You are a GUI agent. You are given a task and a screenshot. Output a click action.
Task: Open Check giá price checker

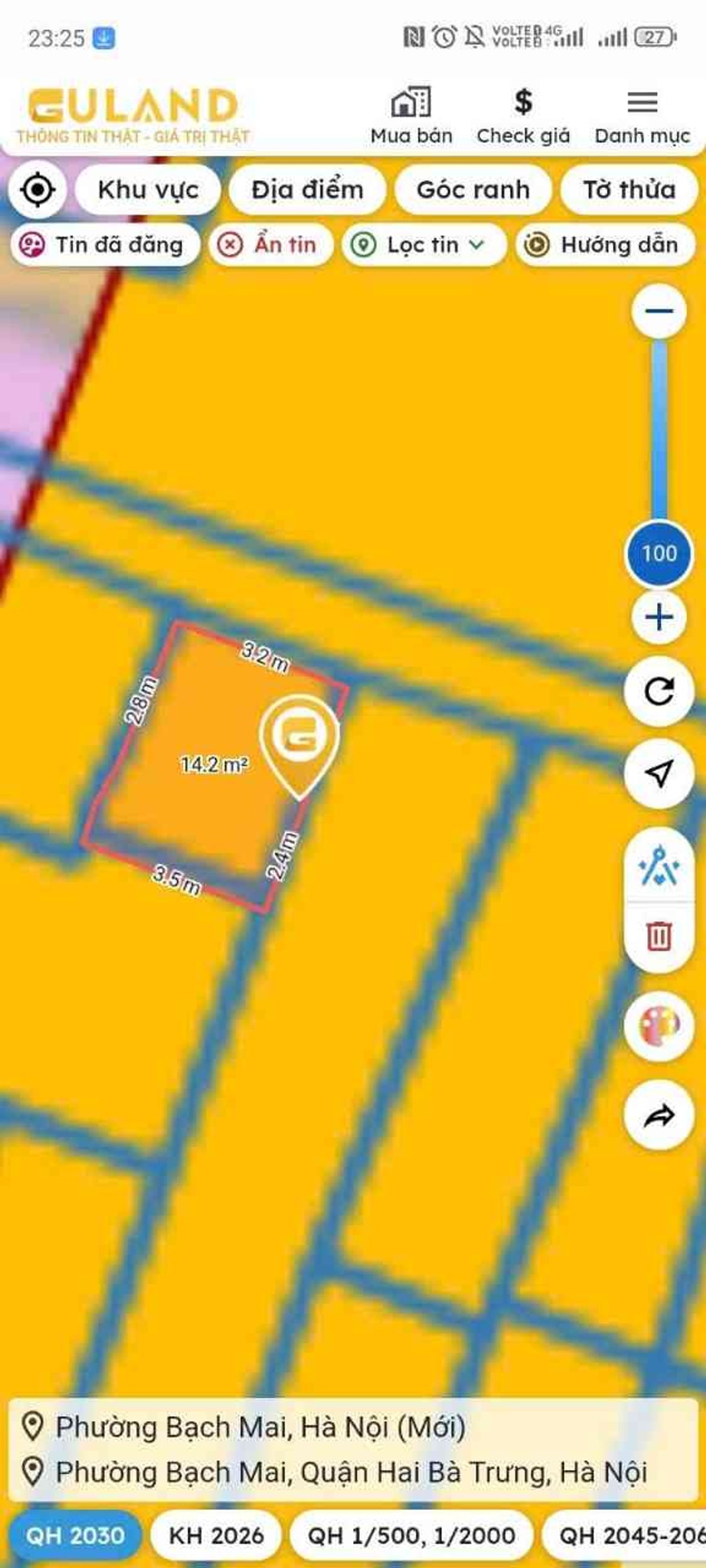point(523,116)
